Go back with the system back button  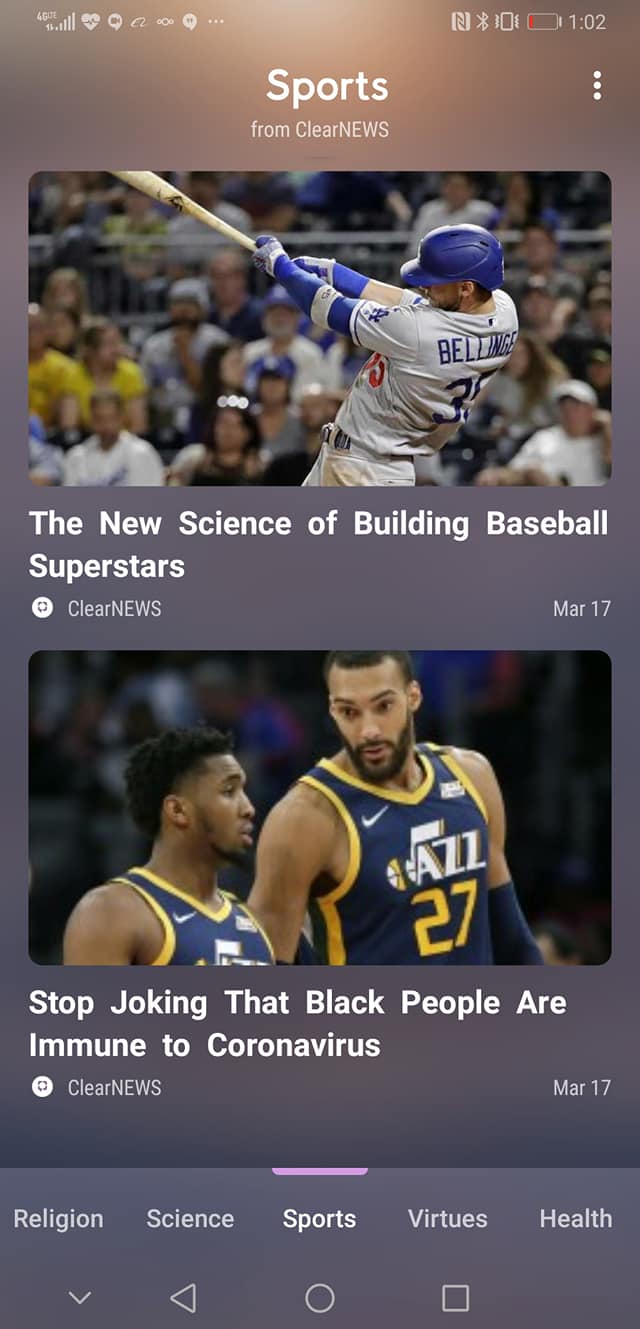(183, 1298)
